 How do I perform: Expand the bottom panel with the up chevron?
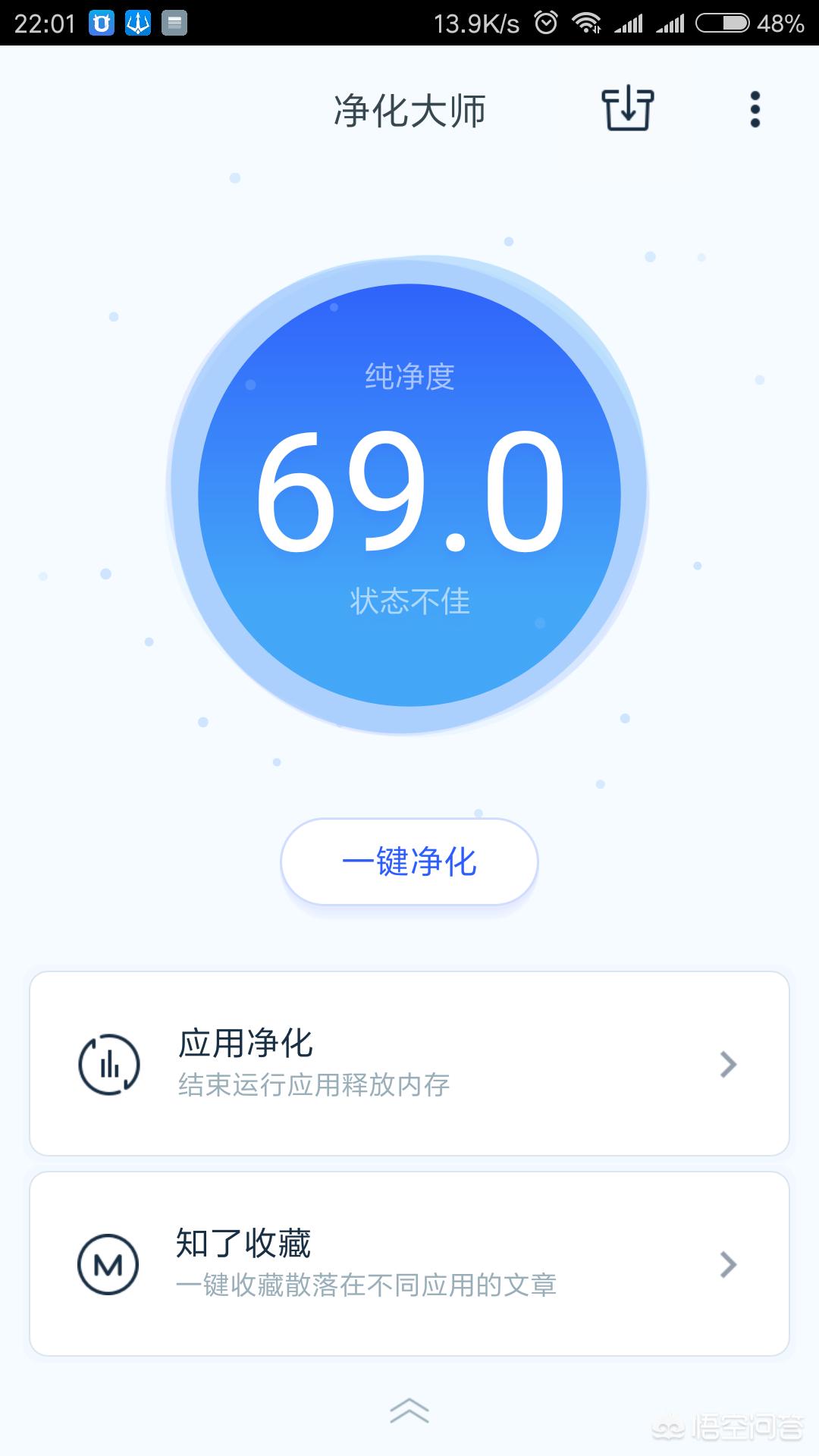[x=409, y=1410]
